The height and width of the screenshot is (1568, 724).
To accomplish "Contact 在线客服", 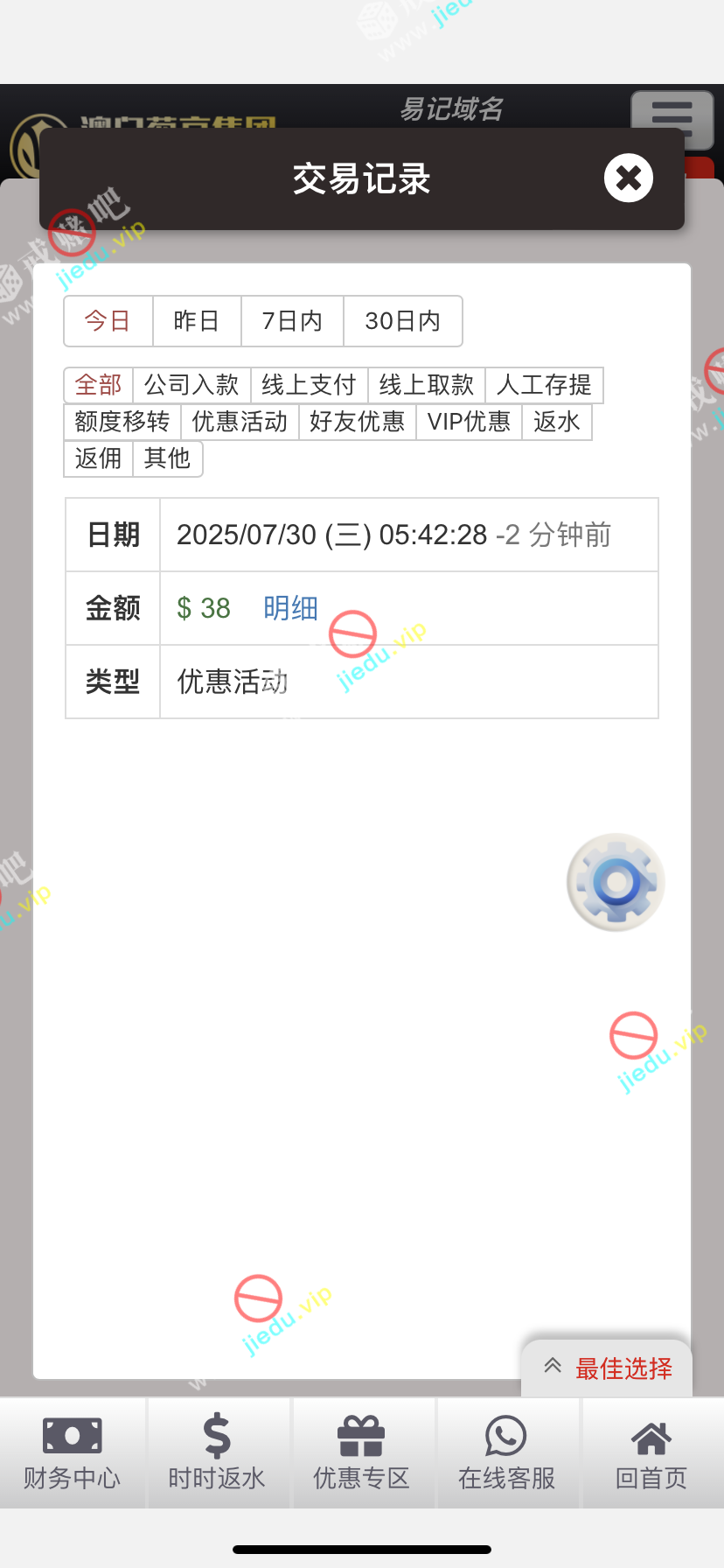I will [x=507, y=1453].
